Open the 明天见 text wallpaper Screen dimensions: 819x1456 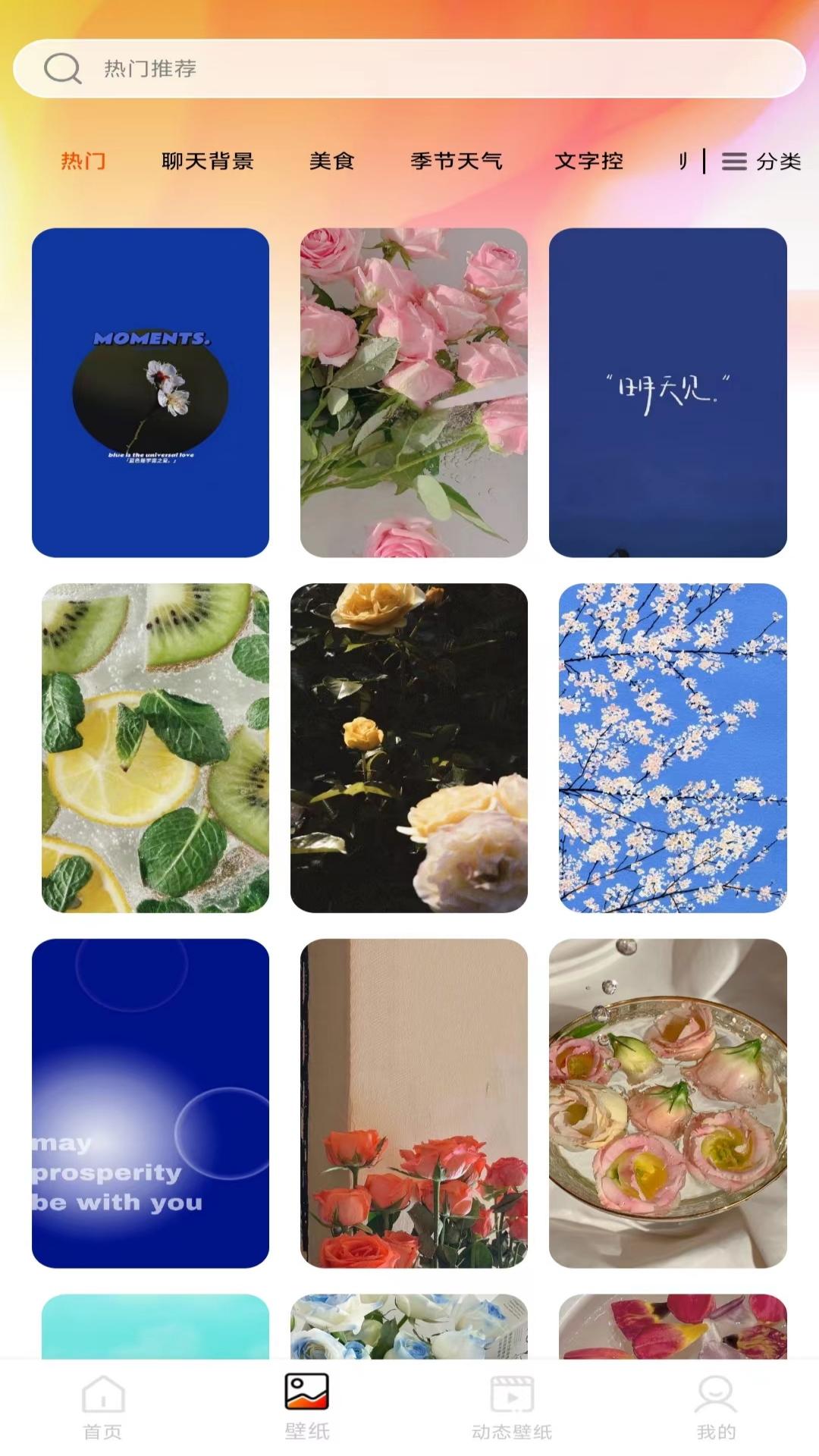click(x=667, y=392)
